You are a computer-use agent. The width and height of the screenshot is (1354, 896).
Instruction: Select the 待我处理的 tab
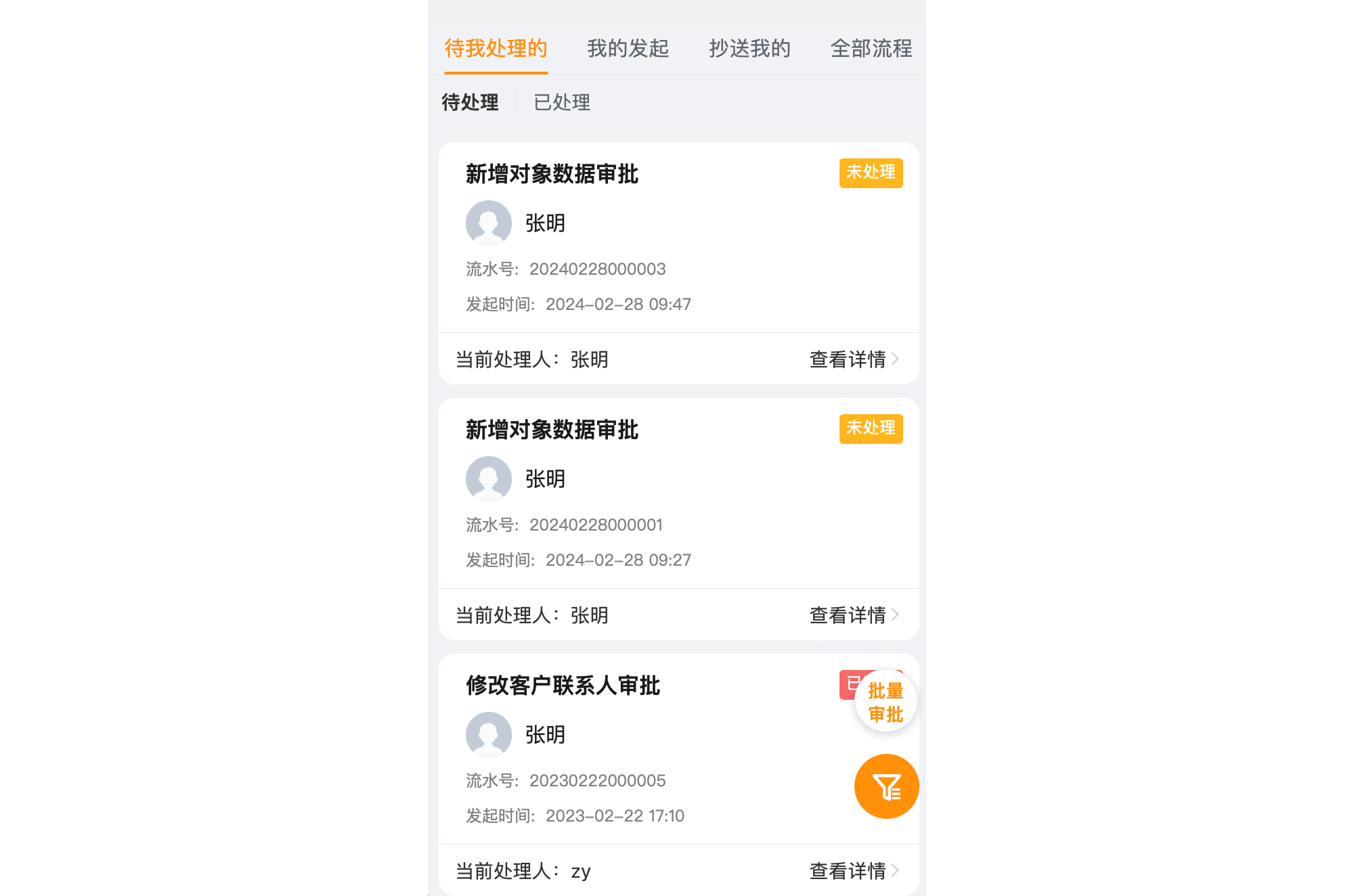[x=496, y=49]
